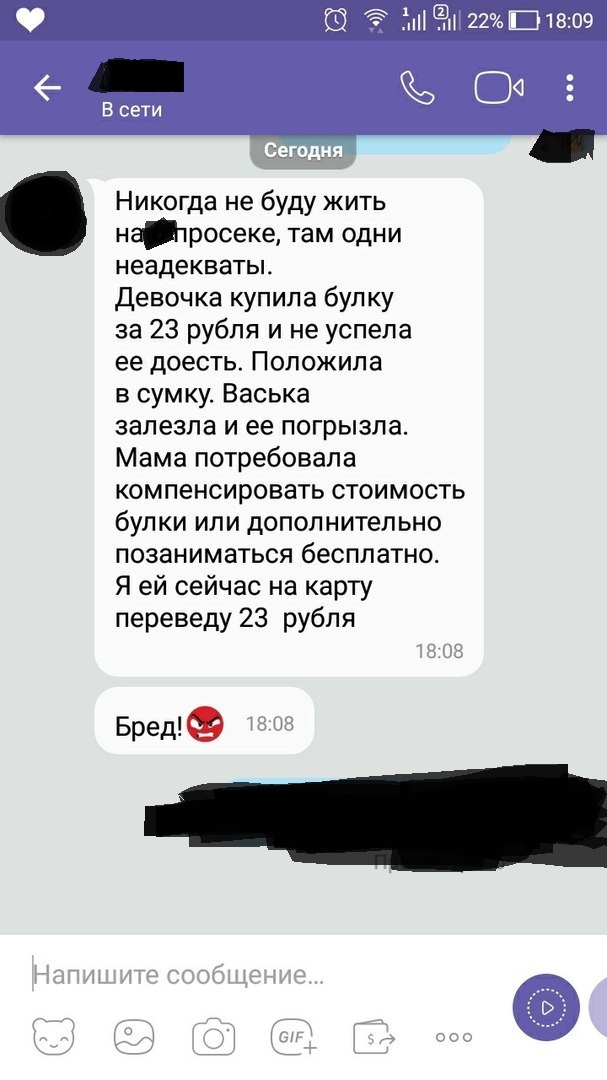Start a video call
This screenshot has width=607, height=1080.
click(498, 88)
